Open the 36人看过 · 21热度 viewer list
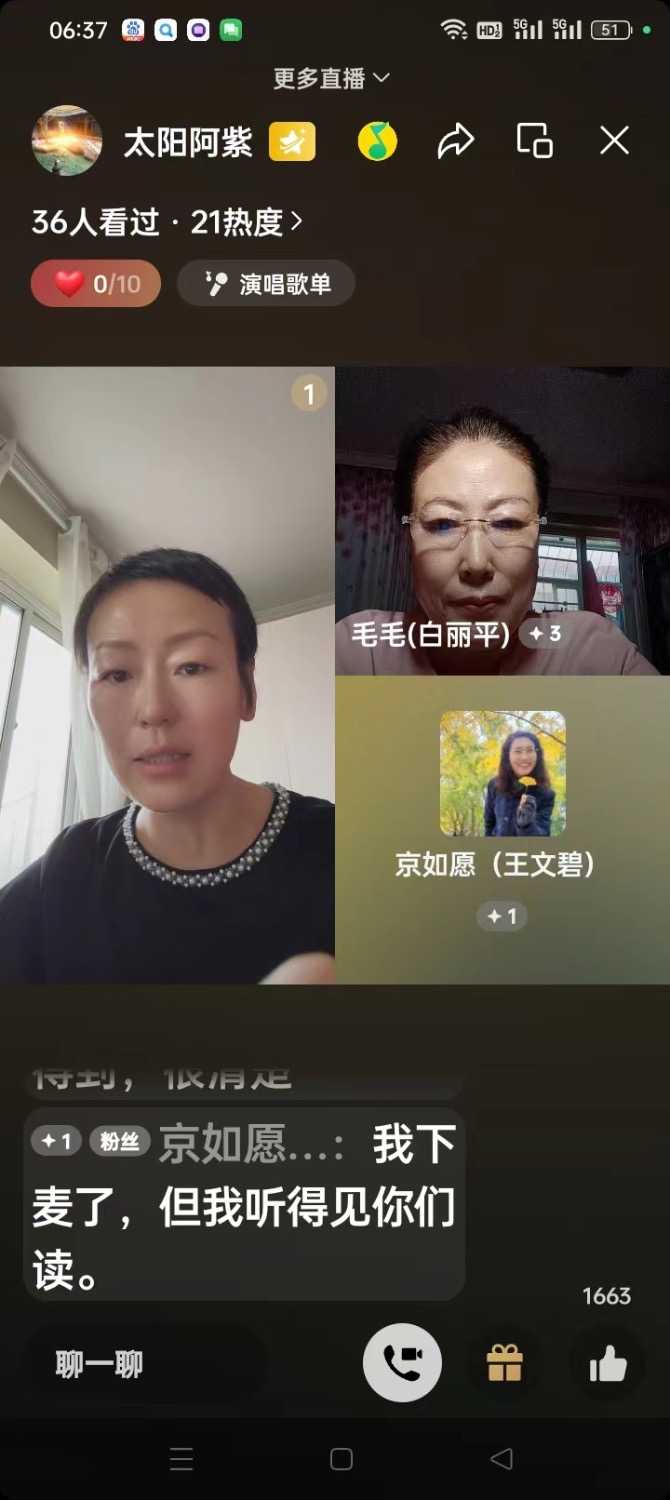Image resolution: width=670 pixels, height=1500 pixels. (x=166, y=222)
